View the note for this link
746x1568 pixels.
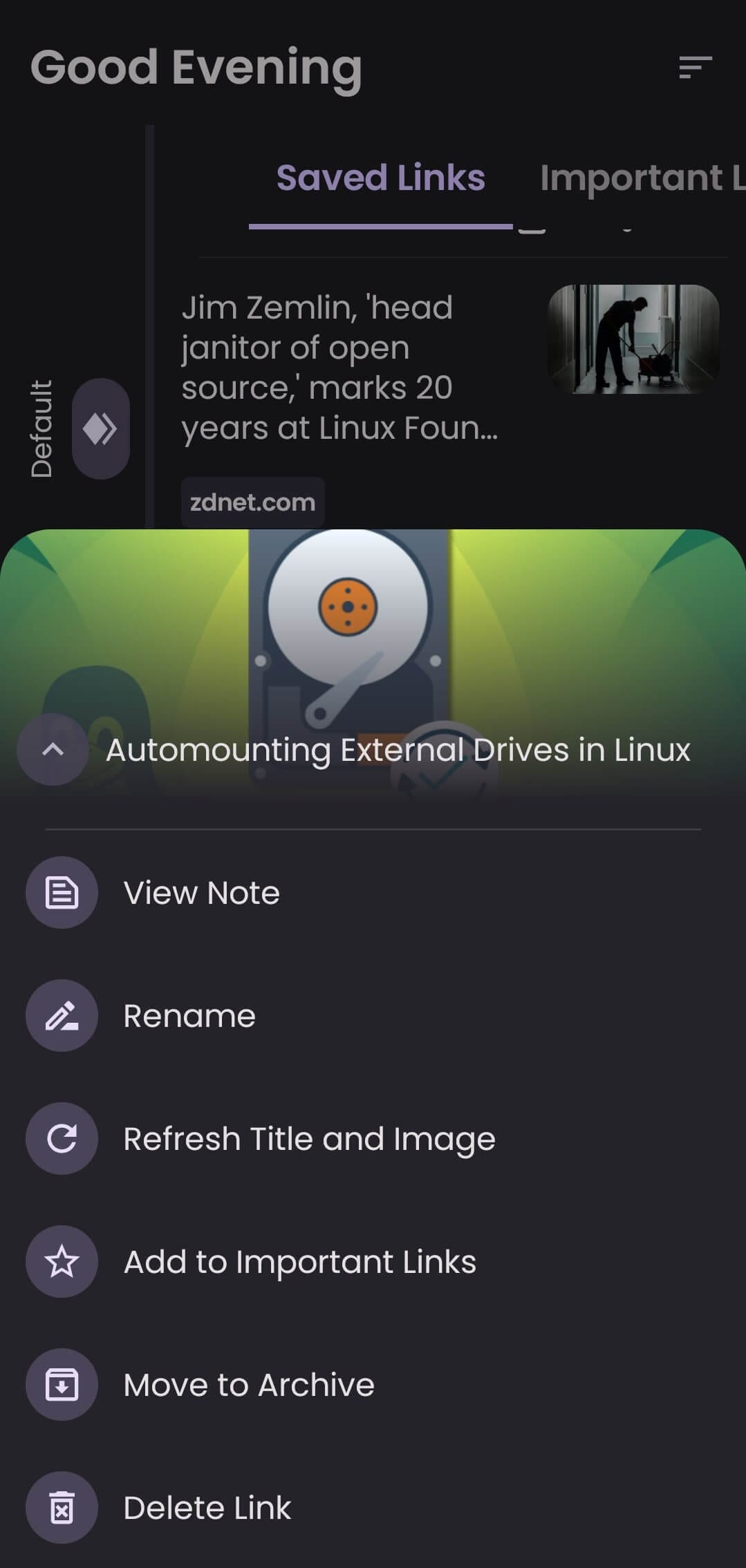click(201, 893)
